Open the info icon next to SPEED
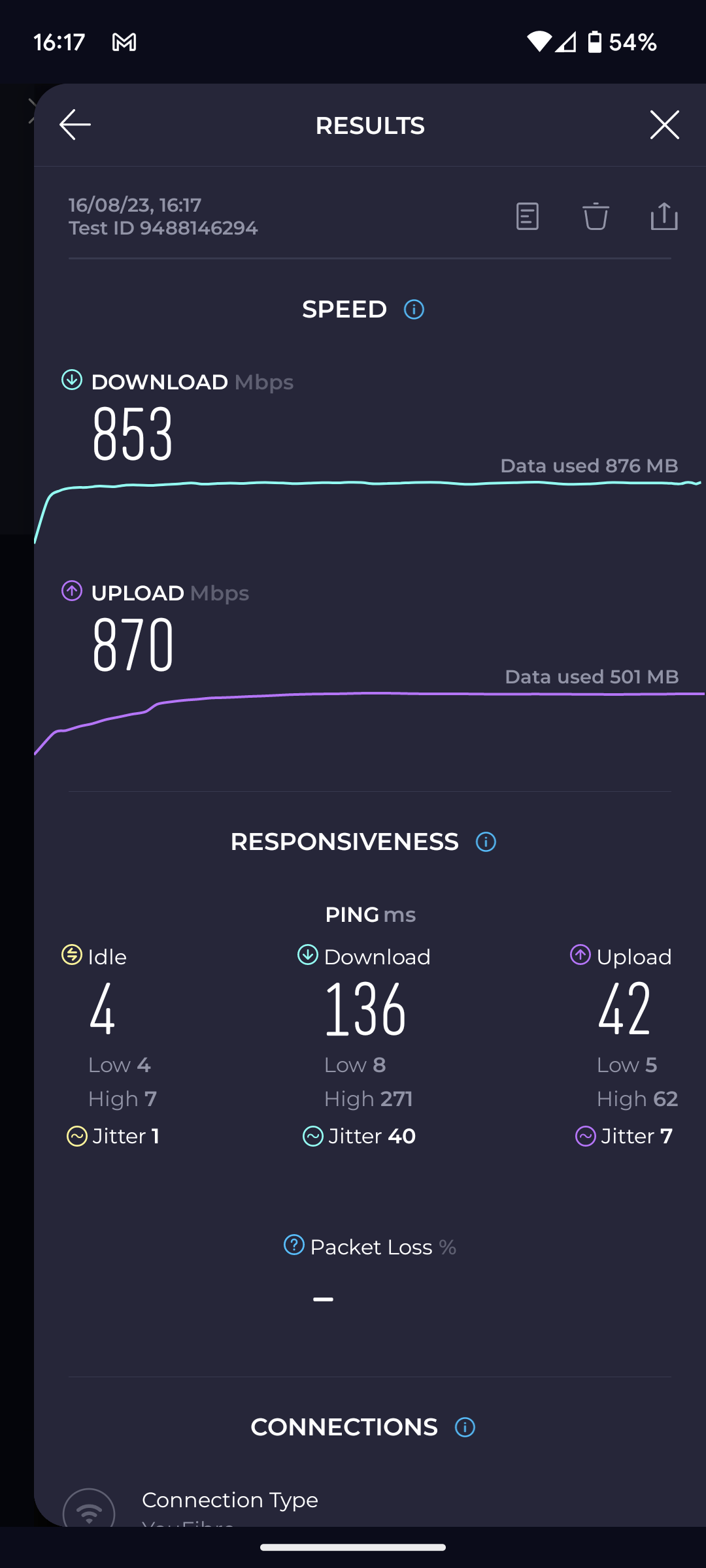 click(414, 309)
